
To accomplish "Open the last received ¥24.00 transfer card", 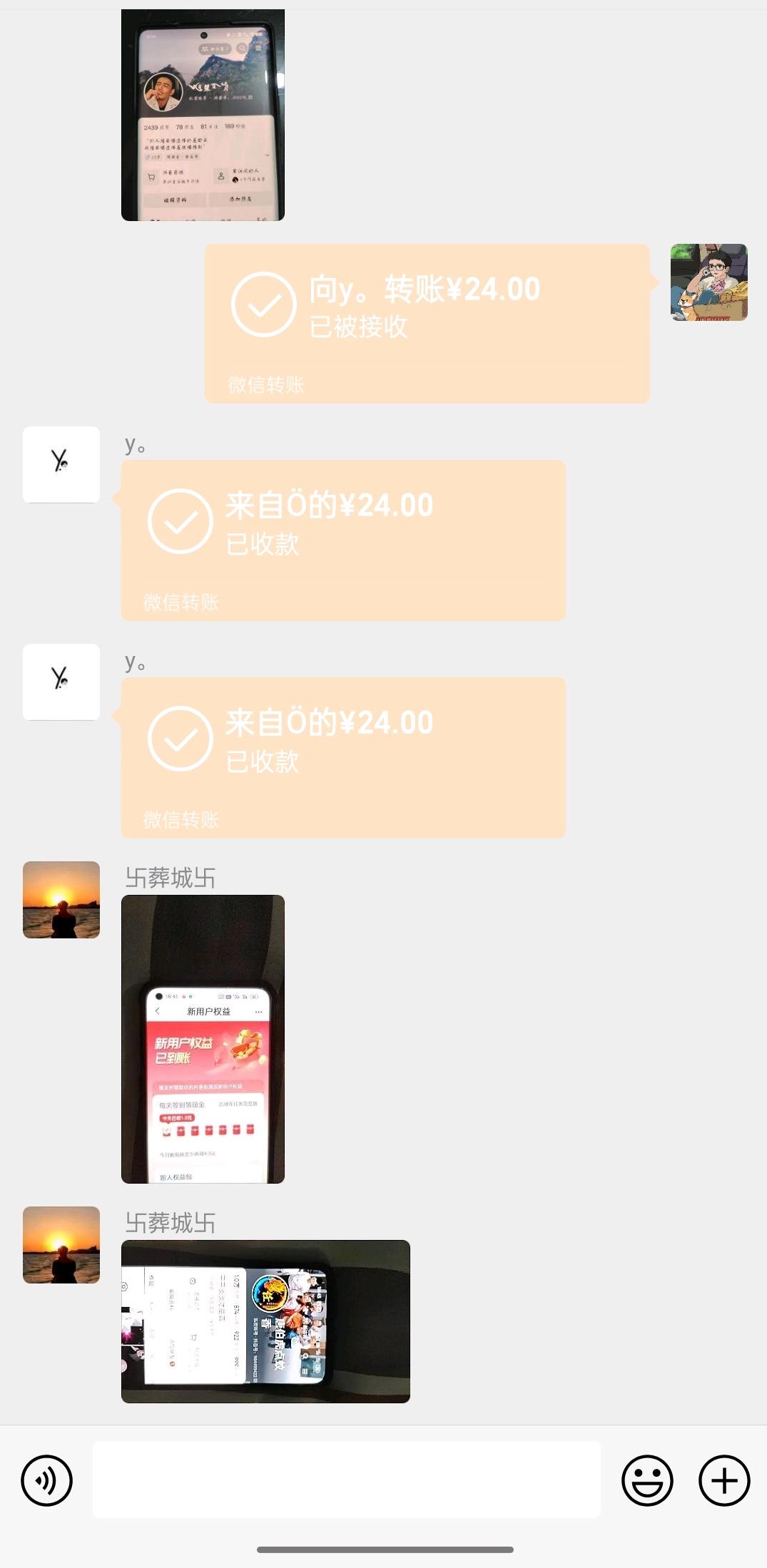I will point(343,757).
